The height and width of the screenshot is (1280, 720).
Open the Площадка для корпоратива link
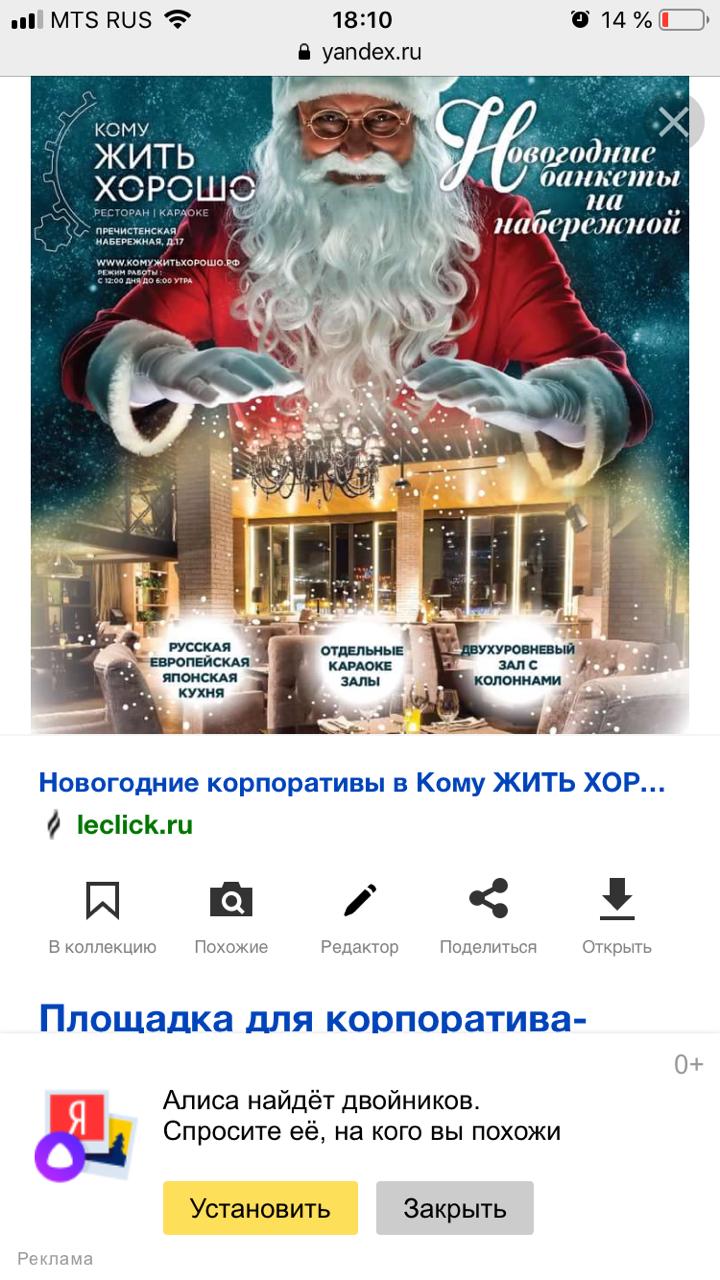click(x=312, y=1016)
